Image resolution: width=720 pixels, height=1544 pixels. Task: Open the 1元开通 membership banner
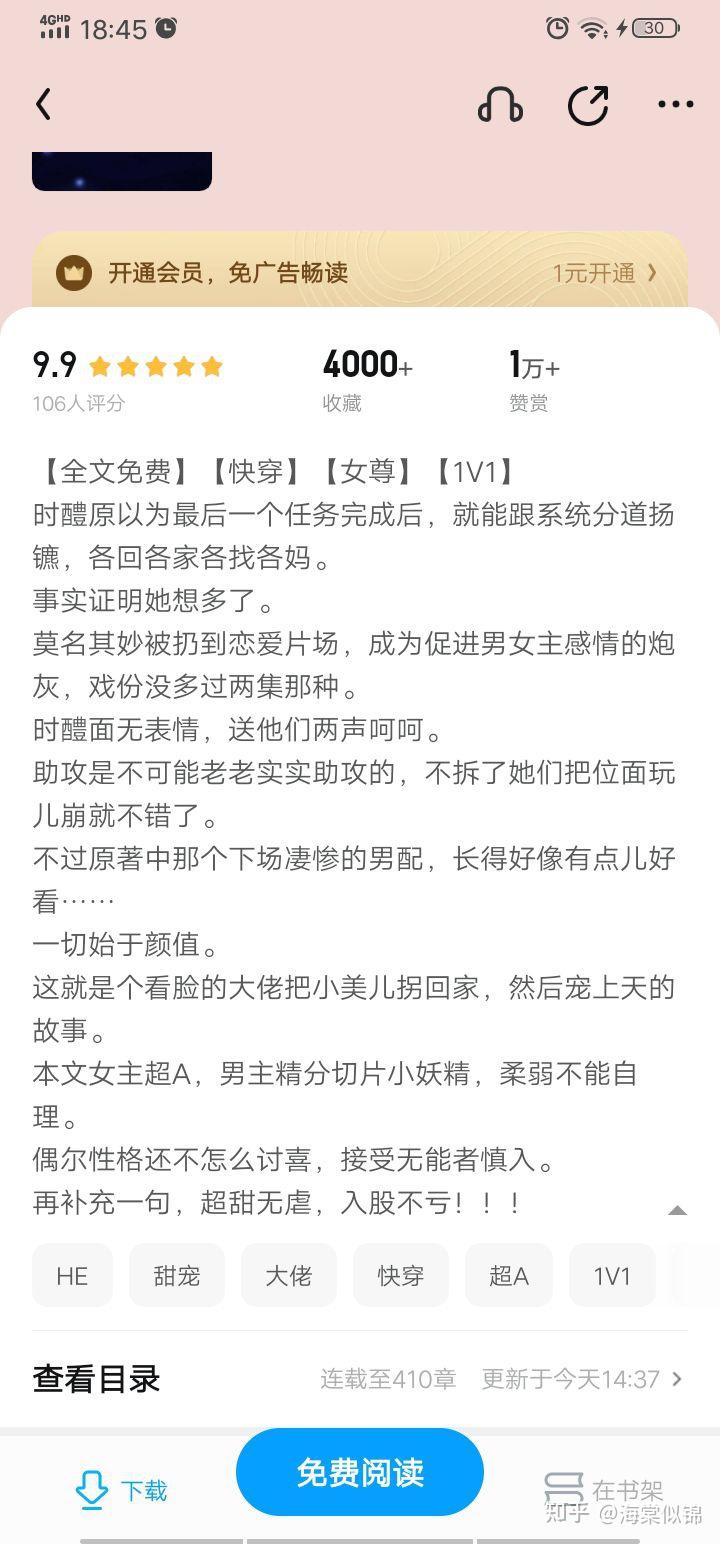point(360,273)
